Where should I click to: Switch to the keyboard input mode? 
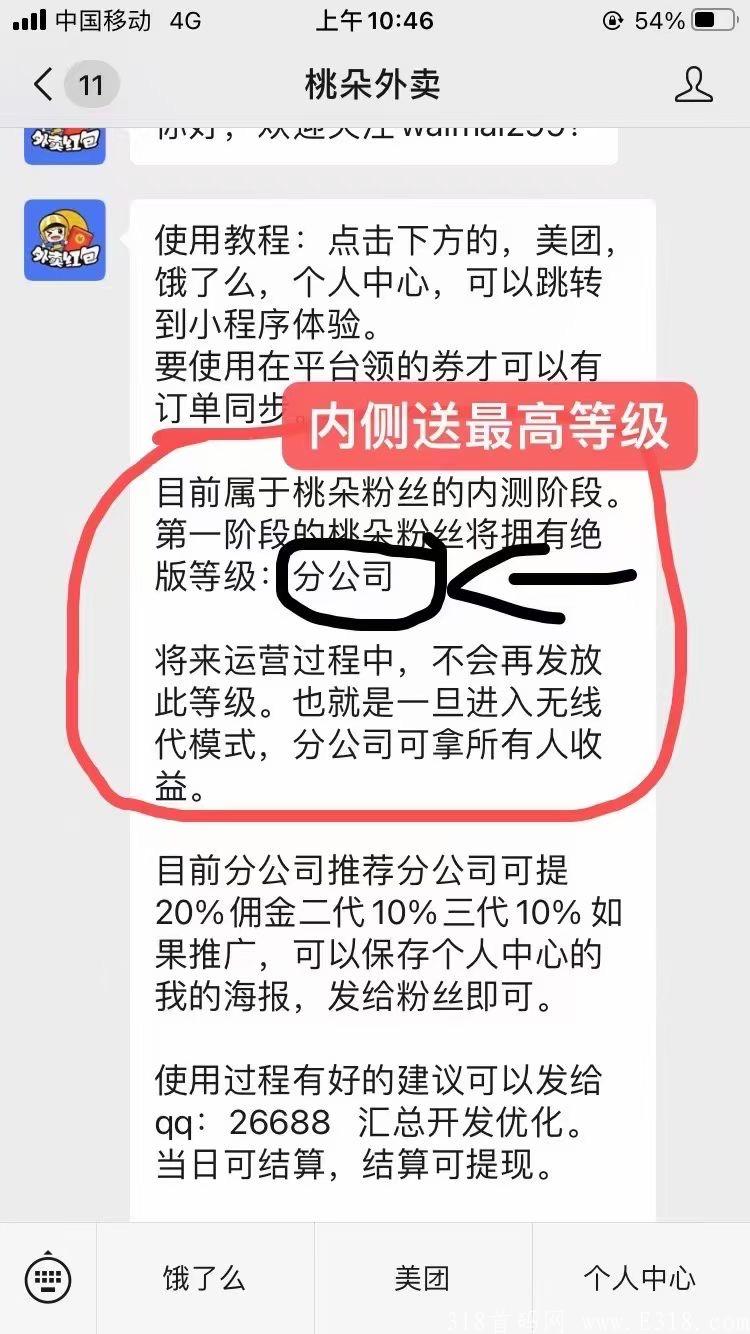[48, 1277]
